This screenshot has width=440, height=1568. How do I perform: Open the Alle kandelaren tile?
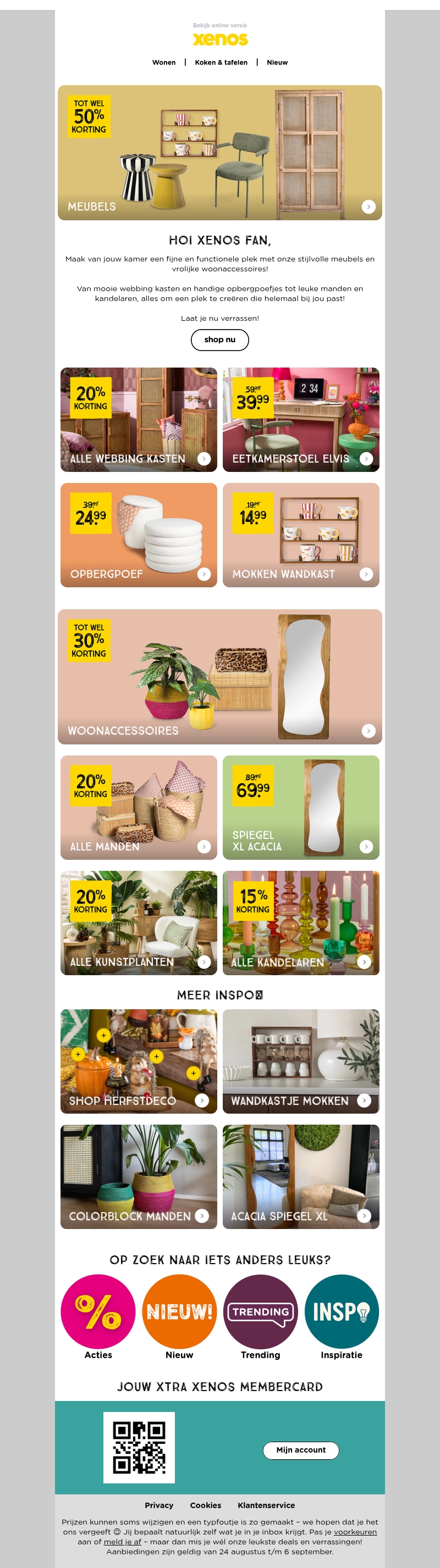tap(300, 922)
